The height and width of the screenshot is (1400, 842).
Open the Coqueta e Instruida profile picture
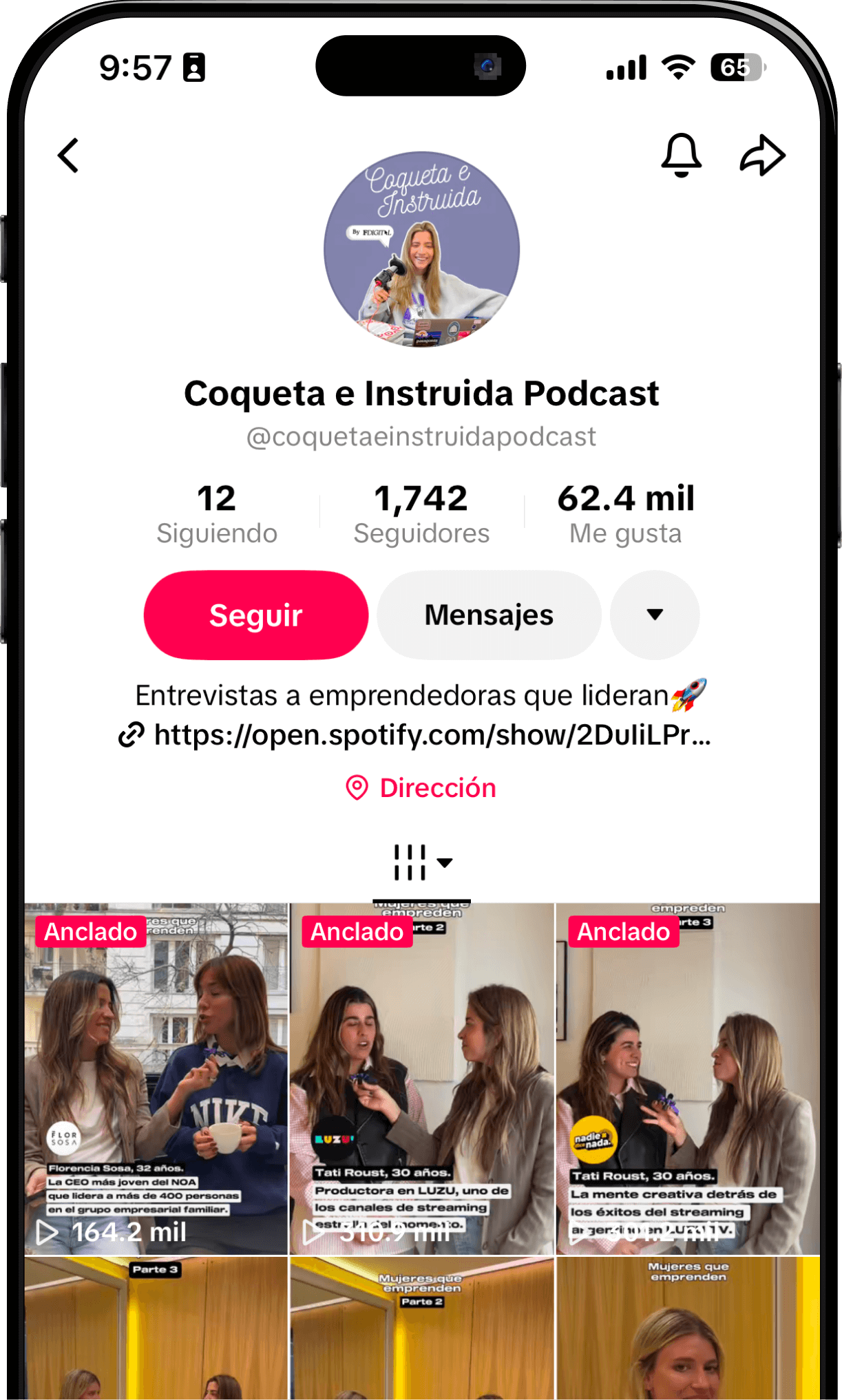pos(421,249)
